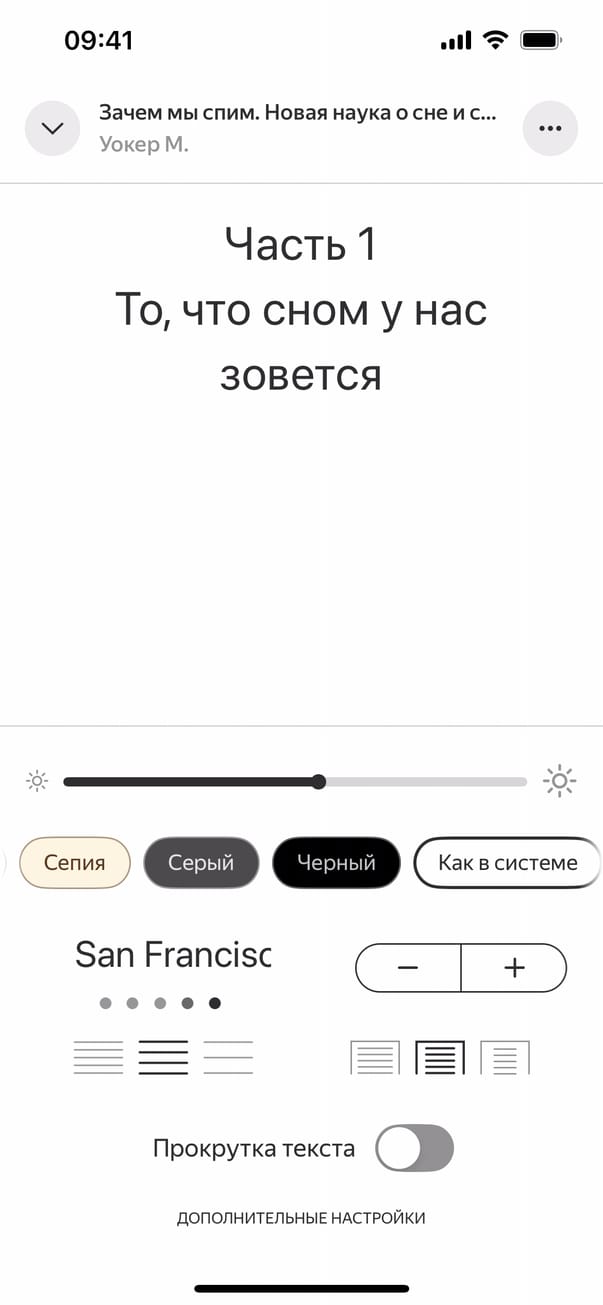Switch to the Серый theme
This screenshot has height=1305, width=603.
201,862
